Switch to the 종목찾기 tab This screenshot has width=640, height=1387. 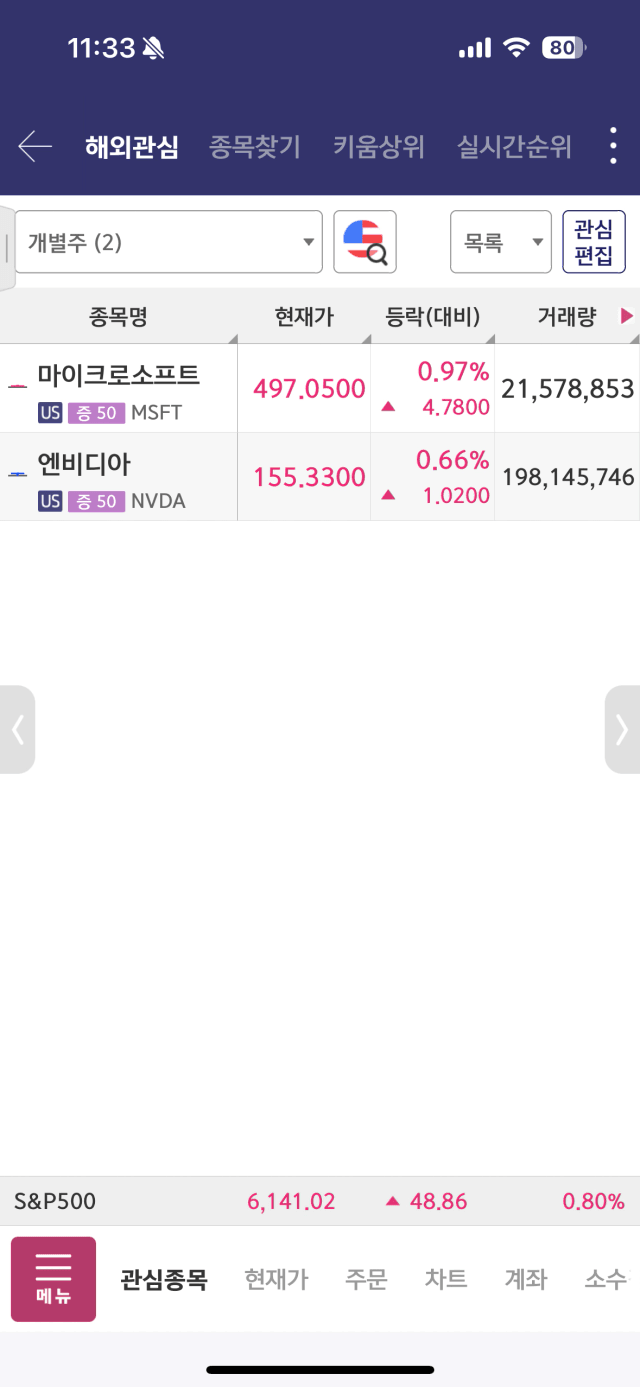(255, 147)
